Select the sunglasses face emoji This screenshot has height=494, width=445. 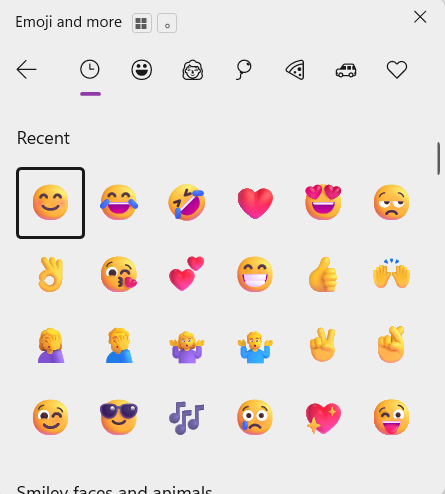click(x=119, y=417)
